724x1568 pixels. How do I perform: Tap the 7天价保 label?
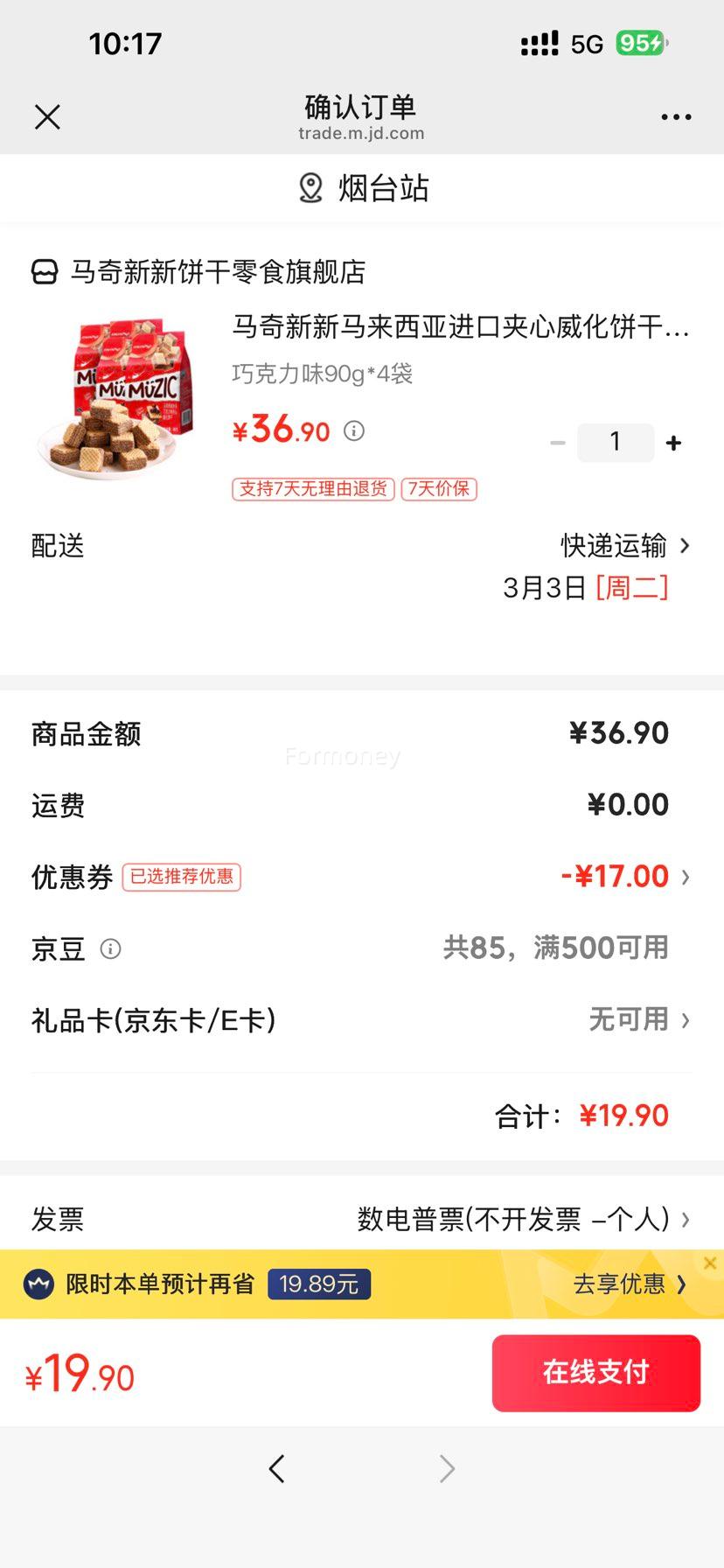438,489
